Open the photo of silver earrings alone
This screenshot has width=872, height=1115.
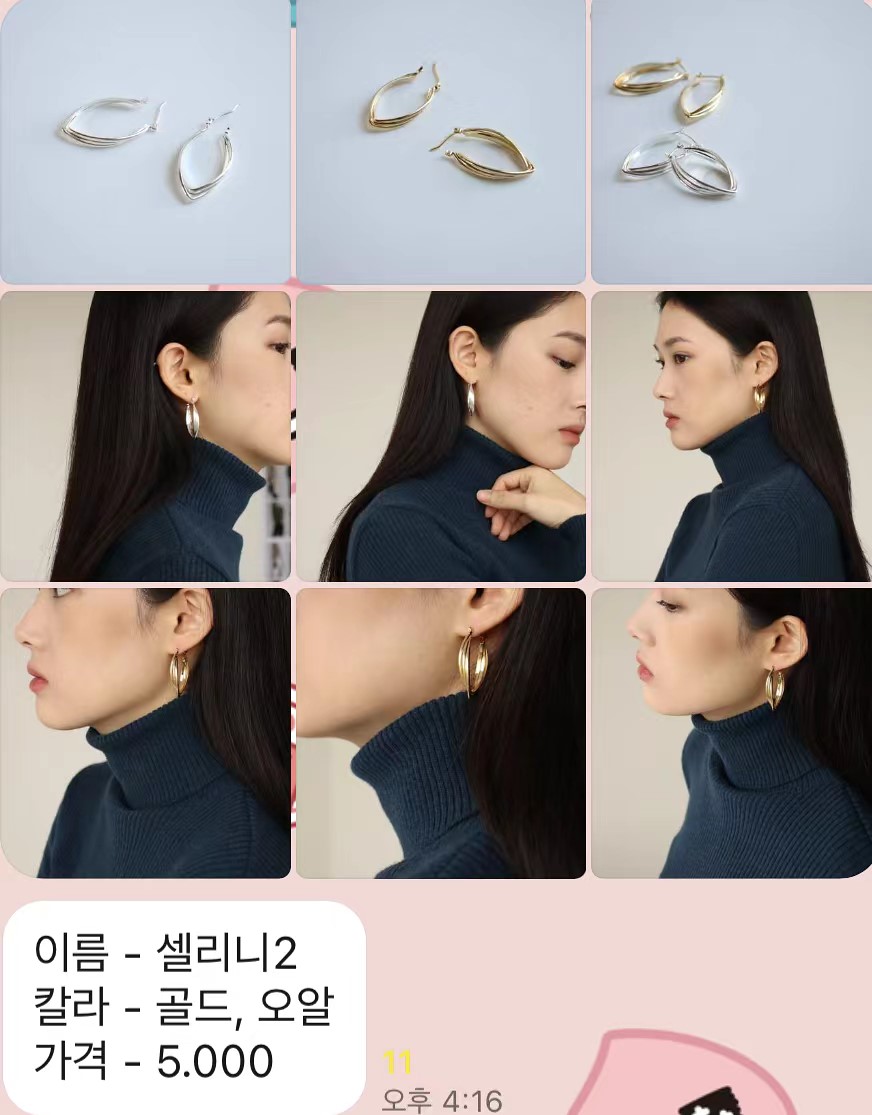(145, 141)
